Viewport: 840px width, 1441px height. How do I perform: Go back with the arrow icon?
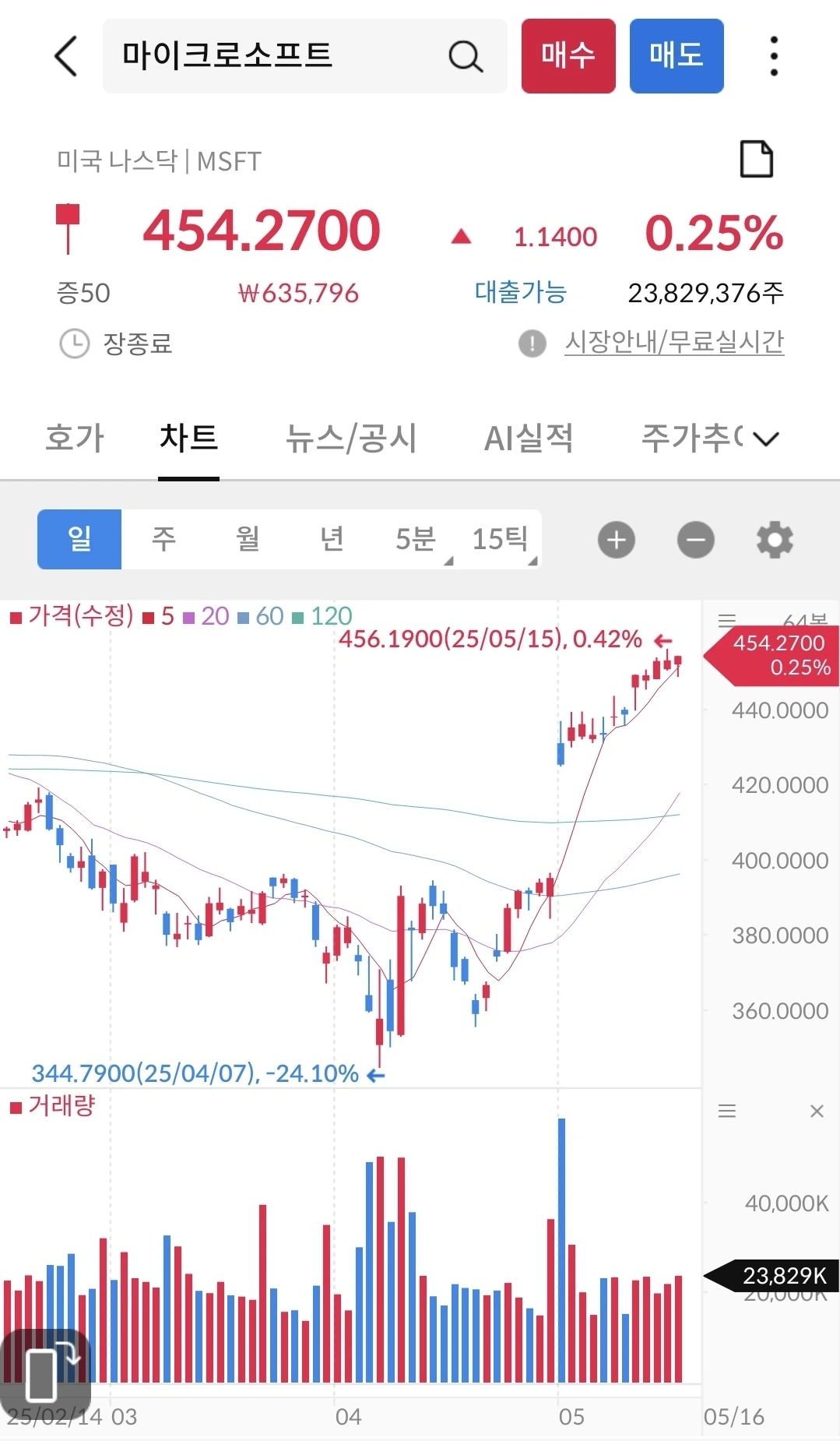pos(66,56)
